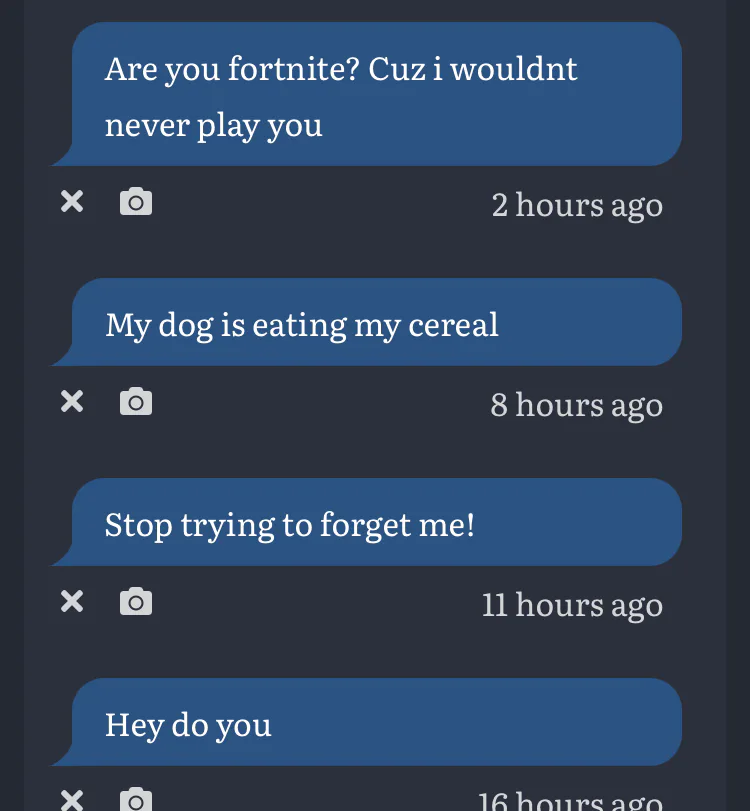750x811 pixels.
Task: Delete the fortnite message
Action: click(x=72, y=202)
